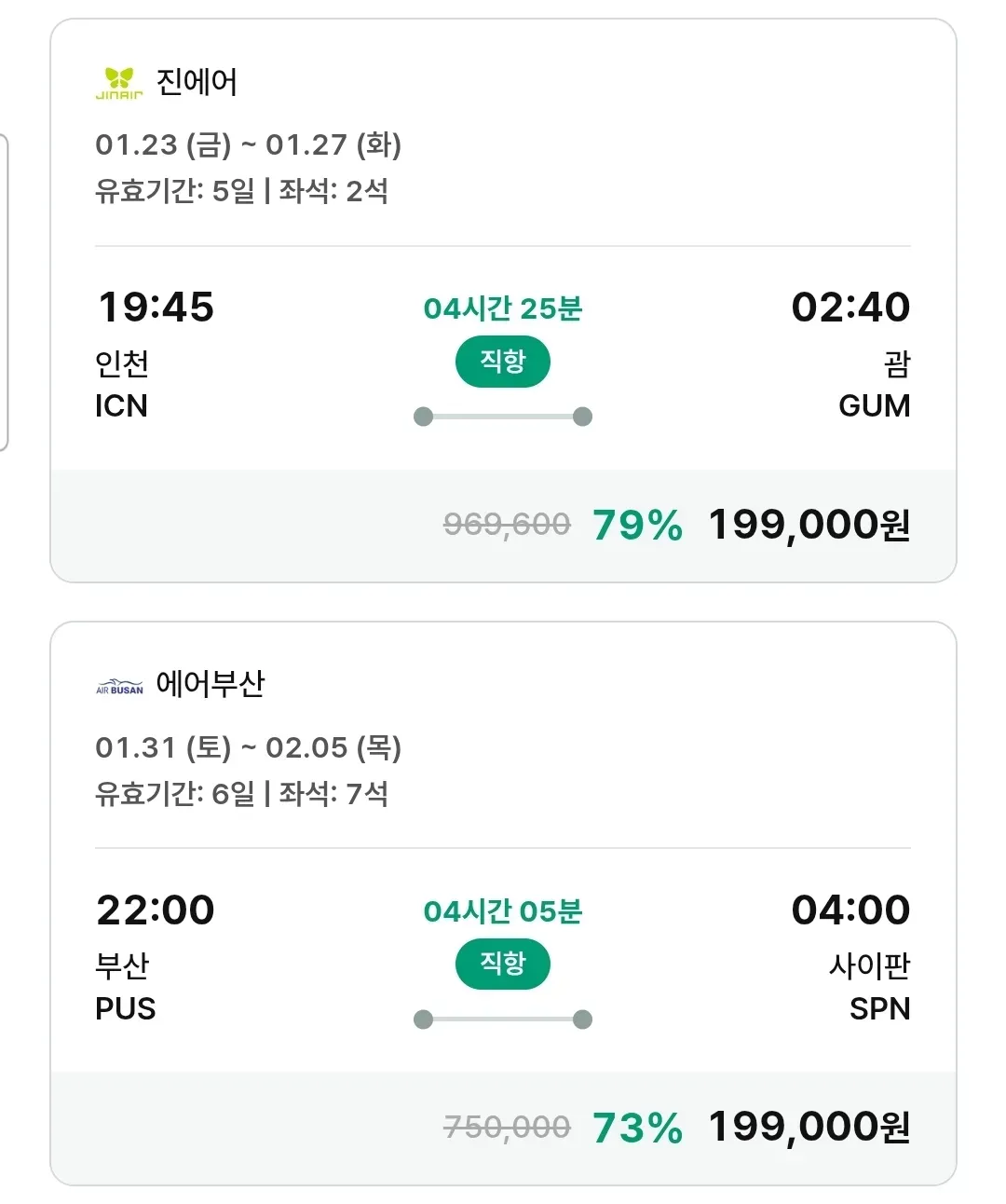1006x1204 pixels.
Task: Tap the 직항 badge on the Air Busan flight
Action: [x=503, y=965]
